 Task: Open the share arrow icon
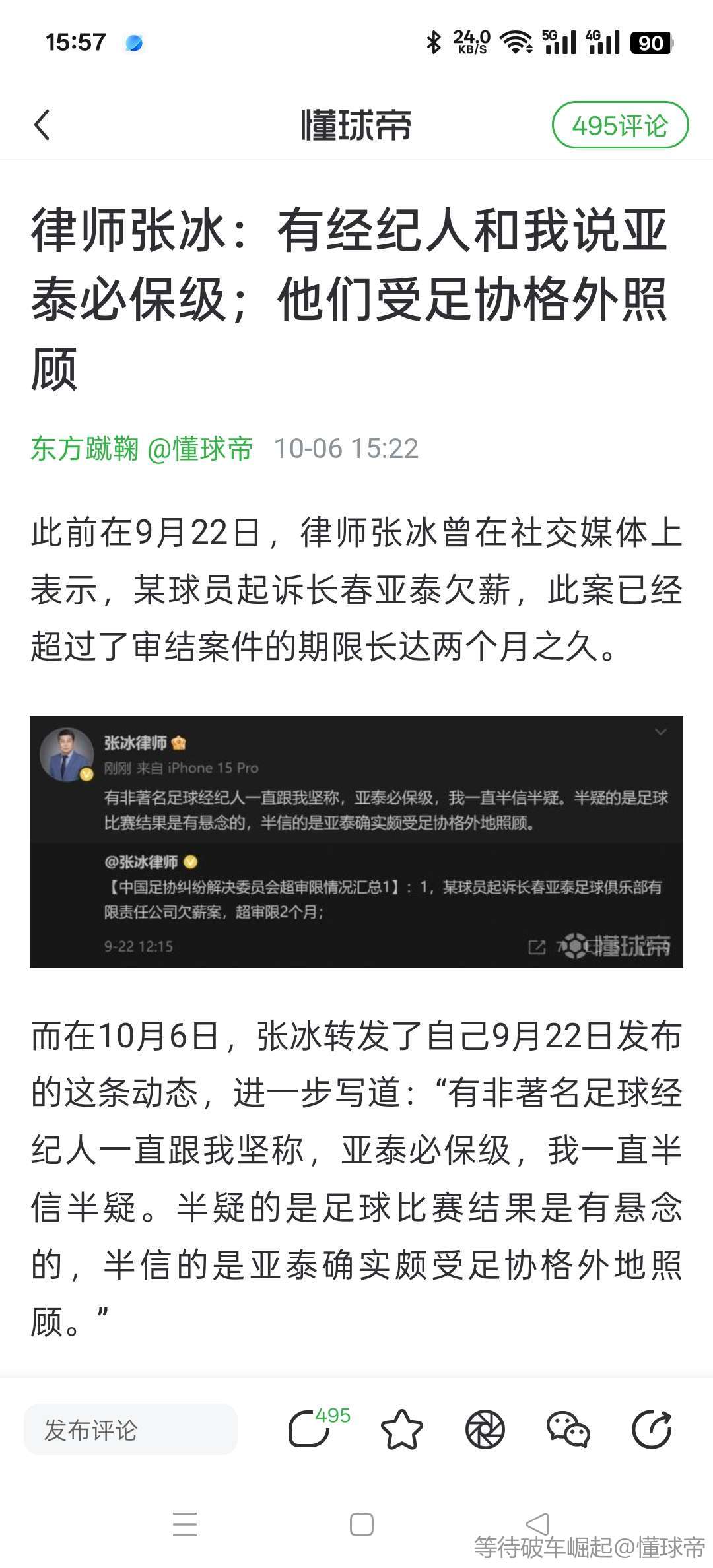(x=651, y=1429)
